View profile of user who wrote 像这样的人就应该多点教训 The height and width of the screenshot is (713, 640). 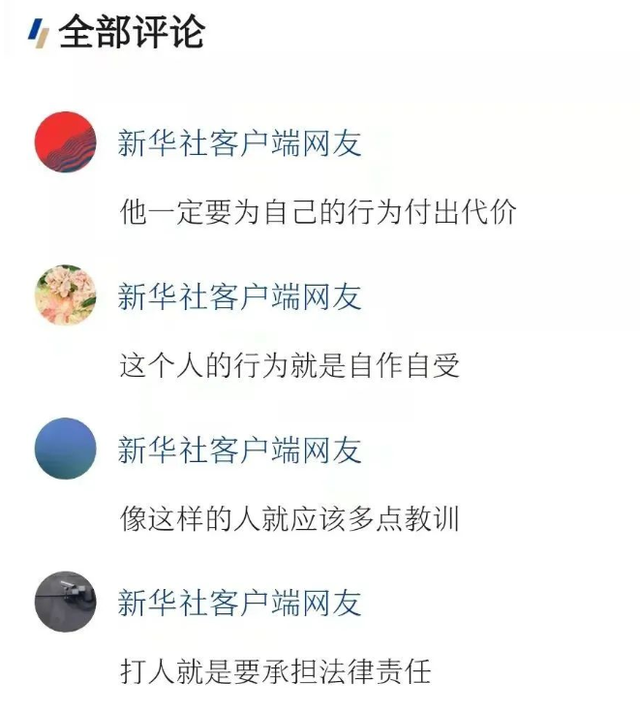click(65, 449)
